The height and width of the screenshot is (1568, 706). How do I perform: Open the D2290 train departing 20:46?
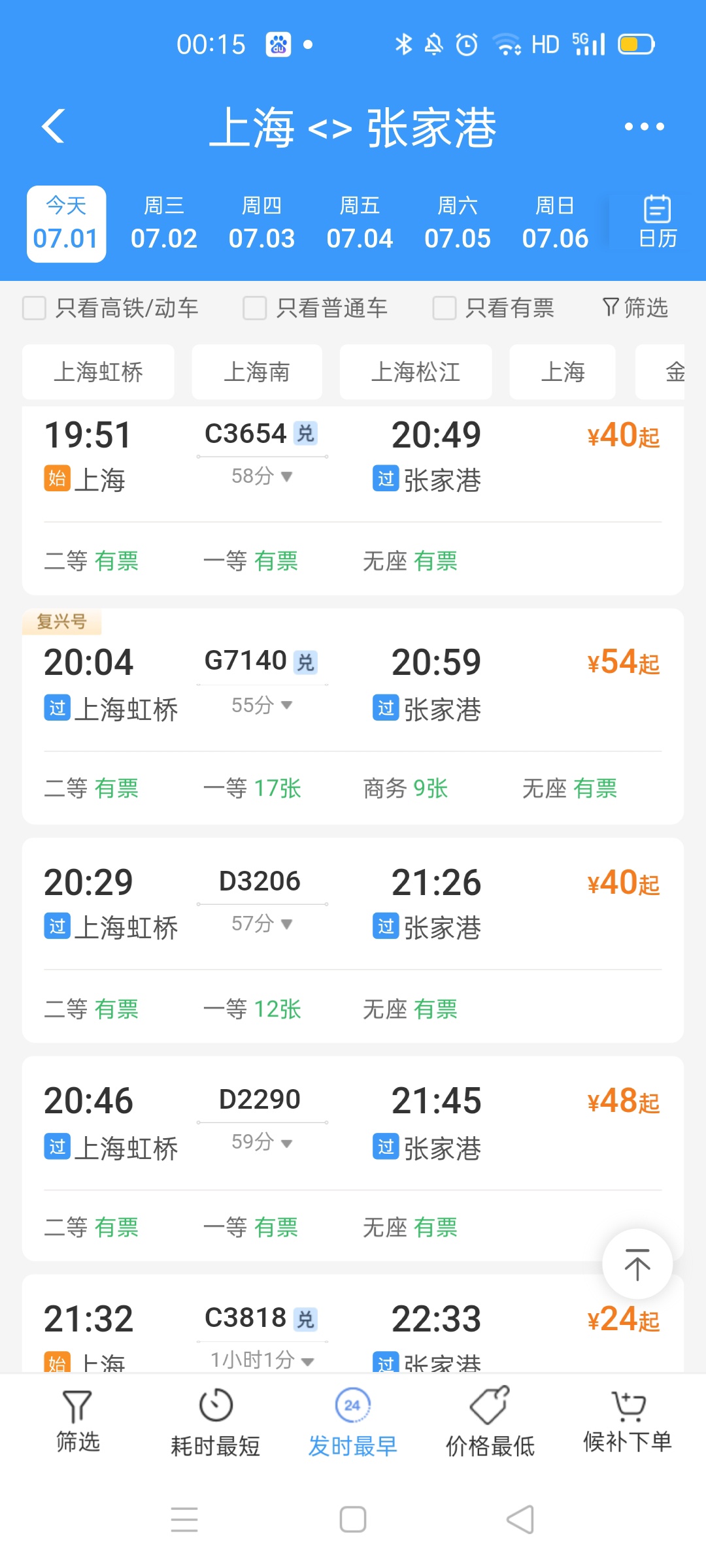coord(353,1158)
